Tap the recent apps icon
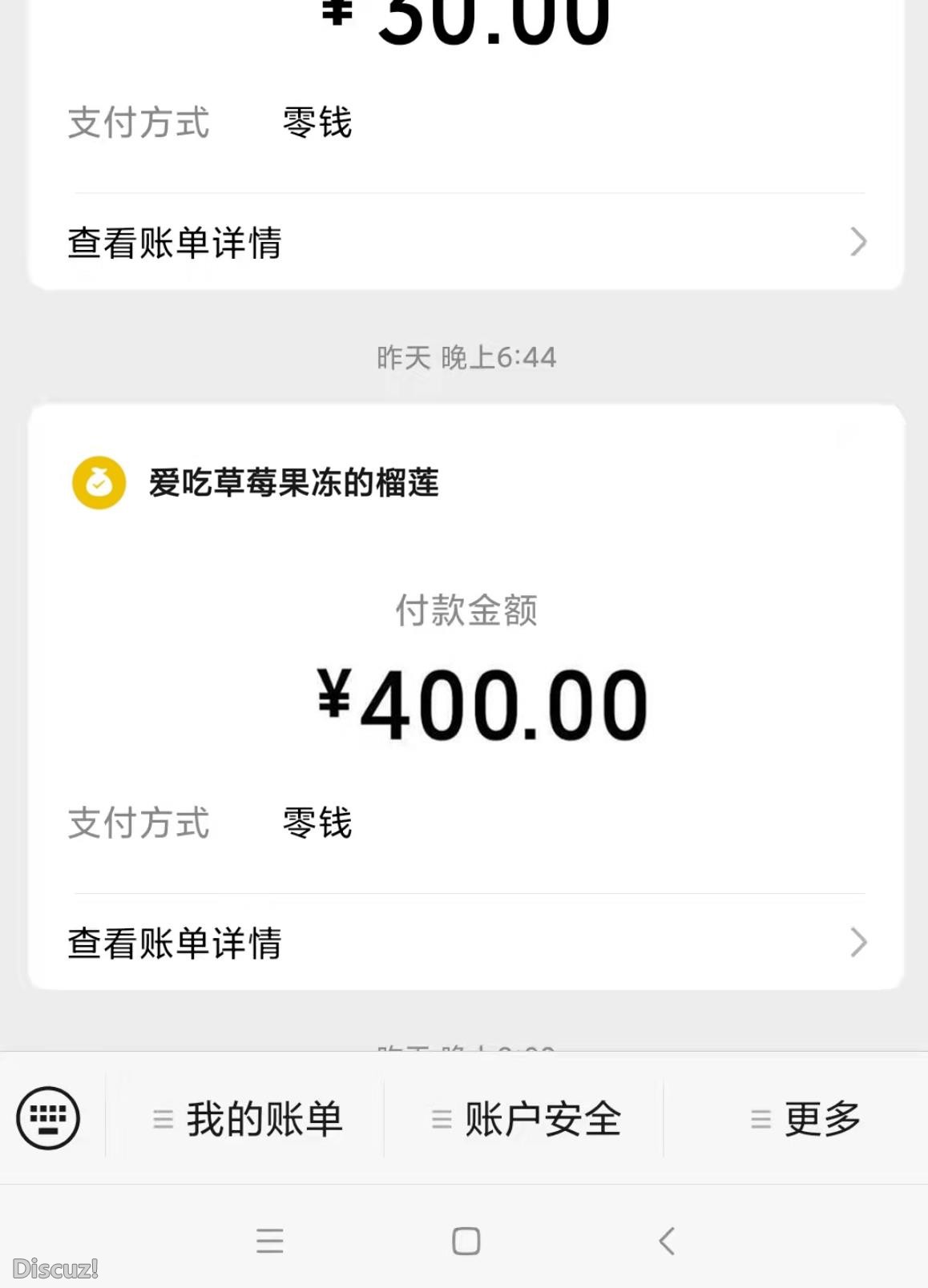 coord(271,1240)
